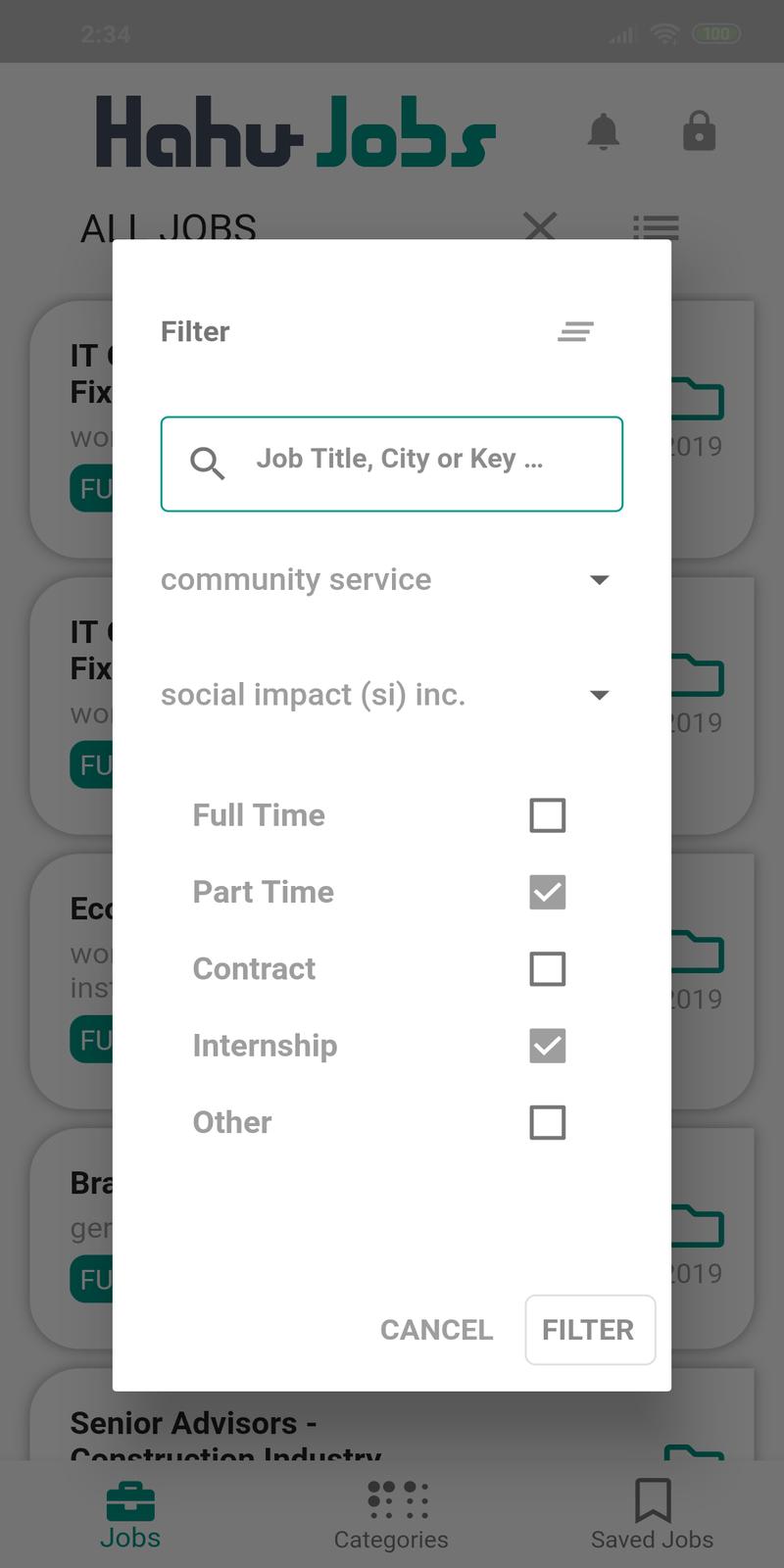Focus the Job Title, City or Key search field
Viewport: 784px width, 1568px height.
pyautogui.click(x=392, y=464)
